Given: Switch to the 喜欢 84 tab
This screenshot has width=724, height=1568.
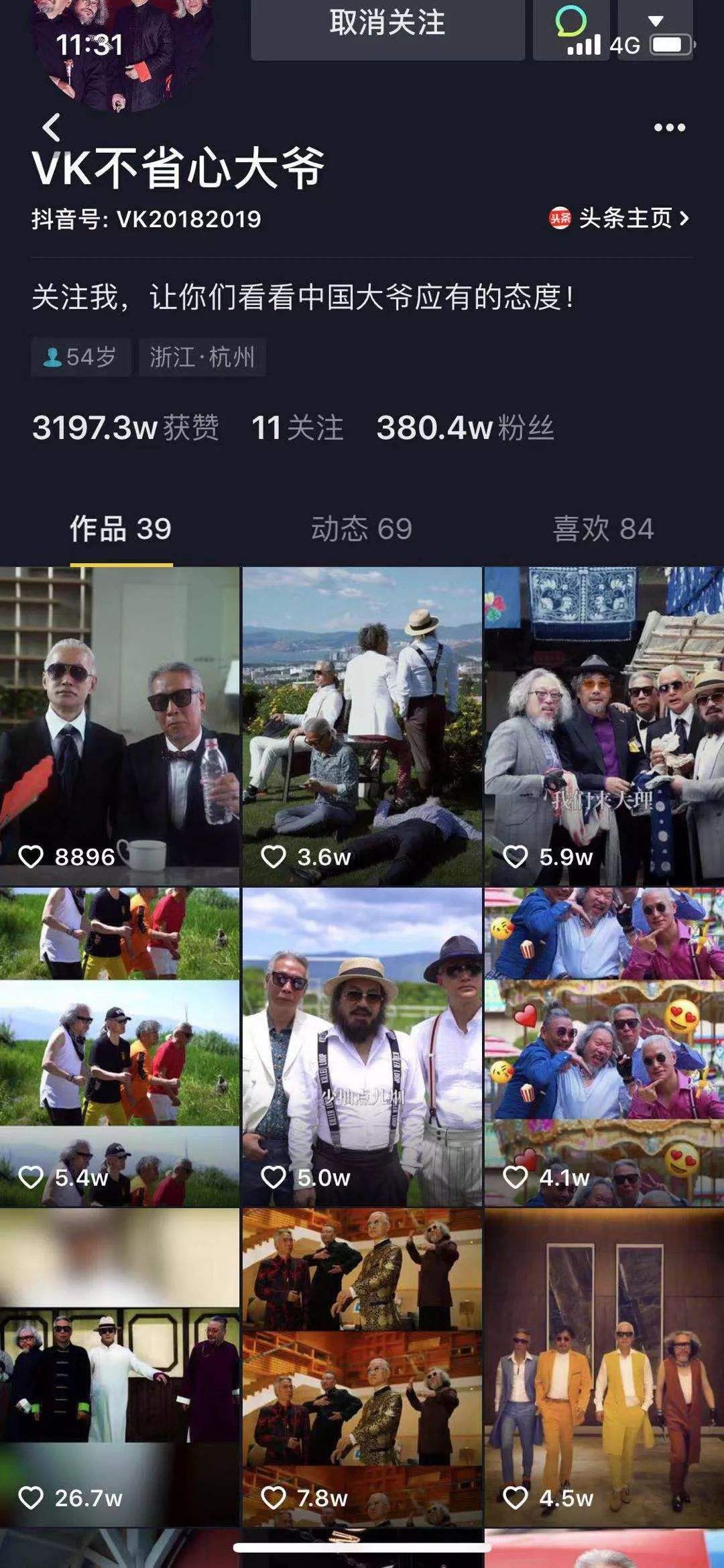Looking at the screenshot, I should click(603, 529).
